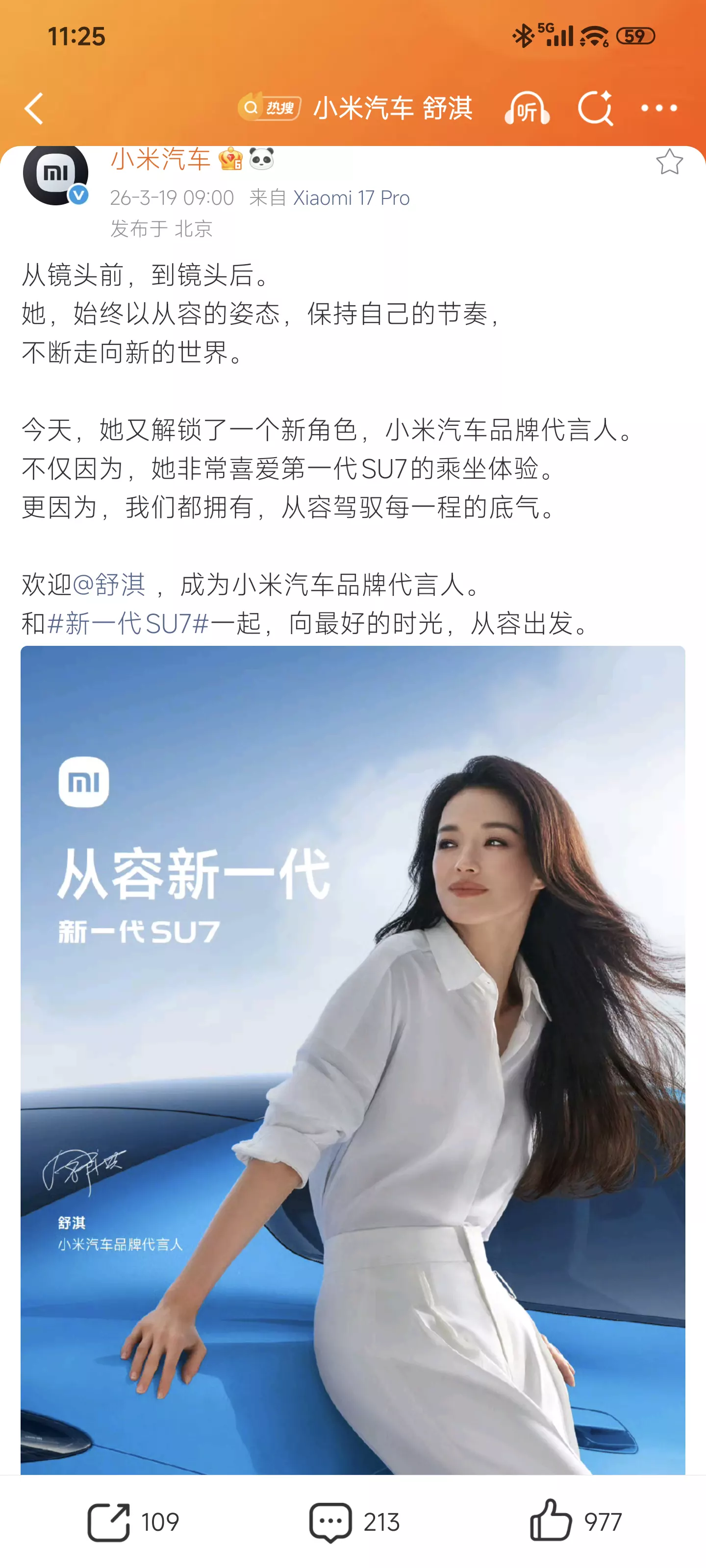View the 从容新一代 poster image full screen
The height and width of the screenshot is (1568, 706).
pos(353,1059)
